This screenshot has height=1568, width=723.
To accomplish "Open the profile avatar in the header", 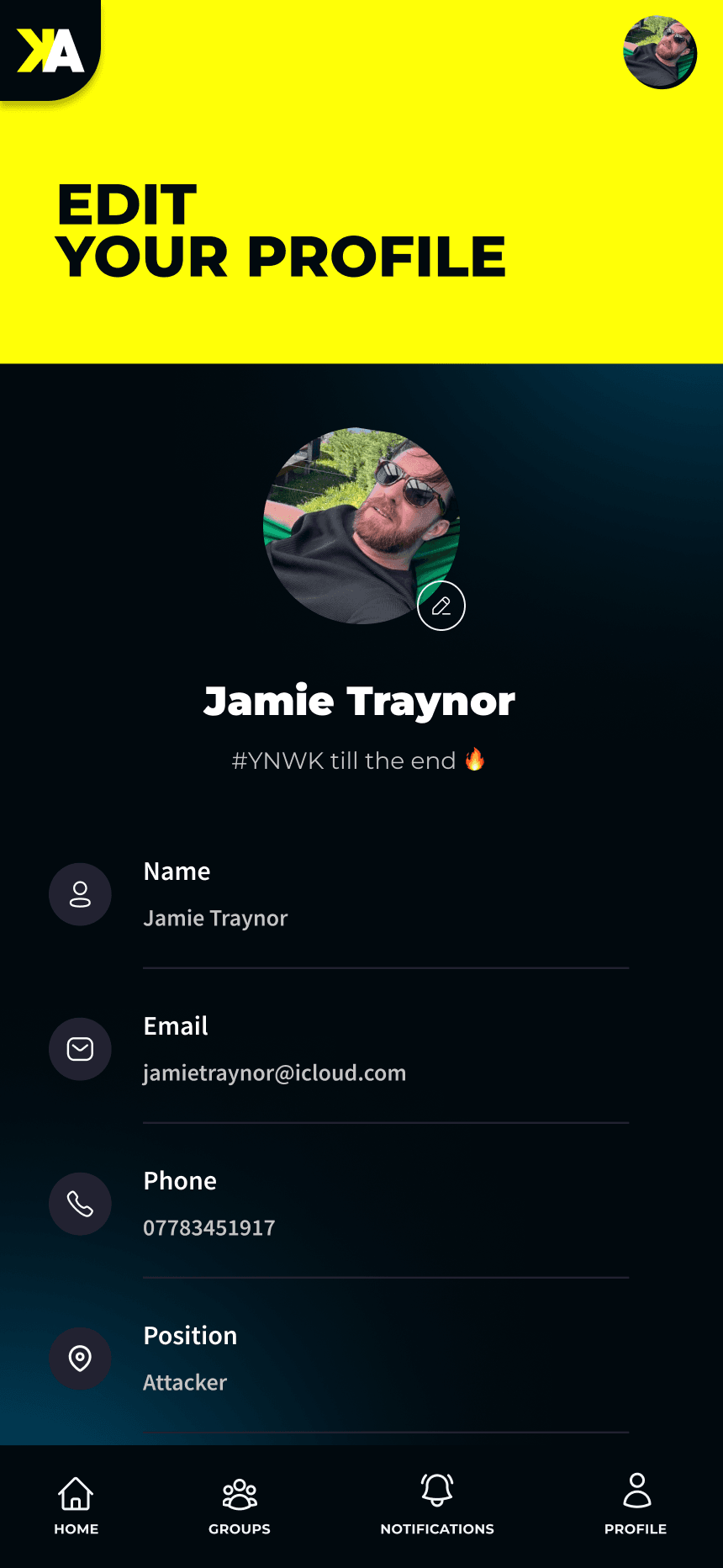I will (x=660, y=52).
